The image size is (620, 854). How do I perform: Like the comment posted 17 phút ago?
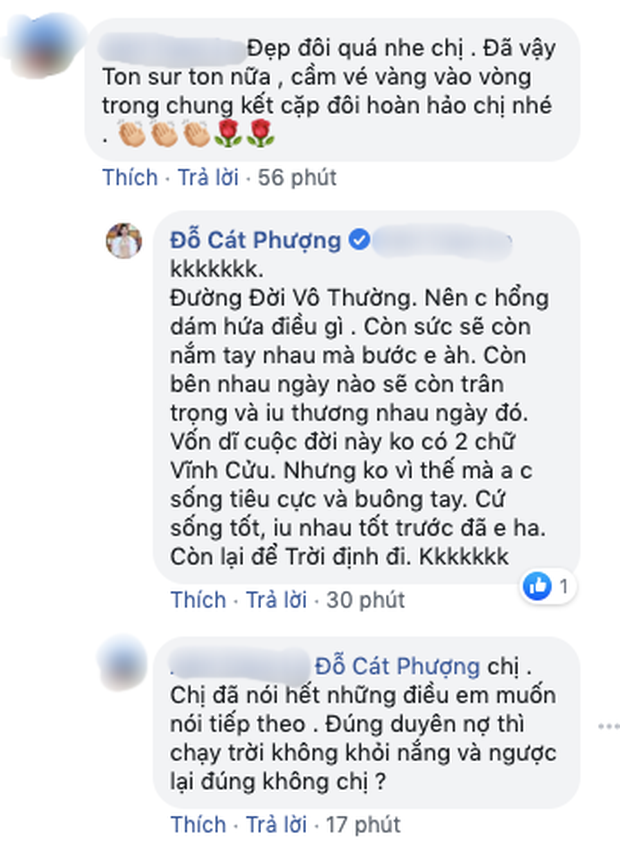click(198, 825)
